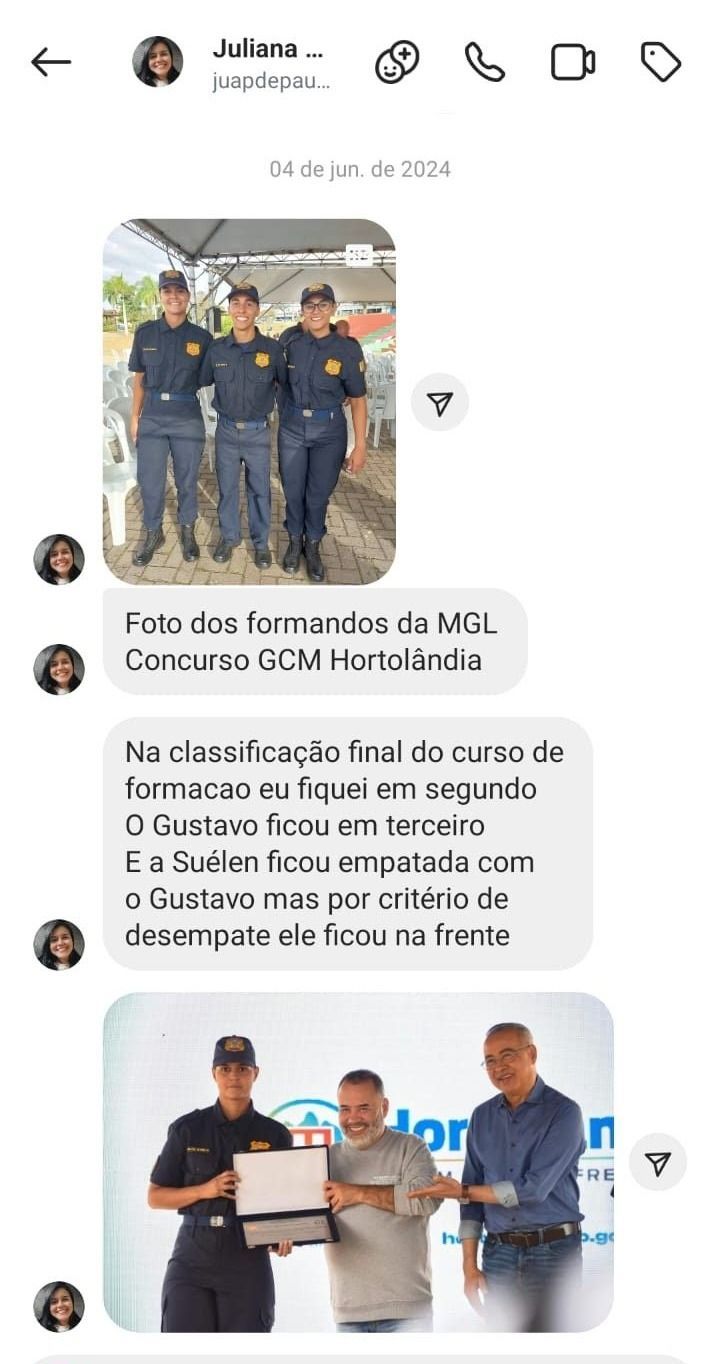Image resolution: width=720 pixels, height=1364 pixels.
Task: Open the add-sticker avatar icon
Action: (x=396, y=62)
